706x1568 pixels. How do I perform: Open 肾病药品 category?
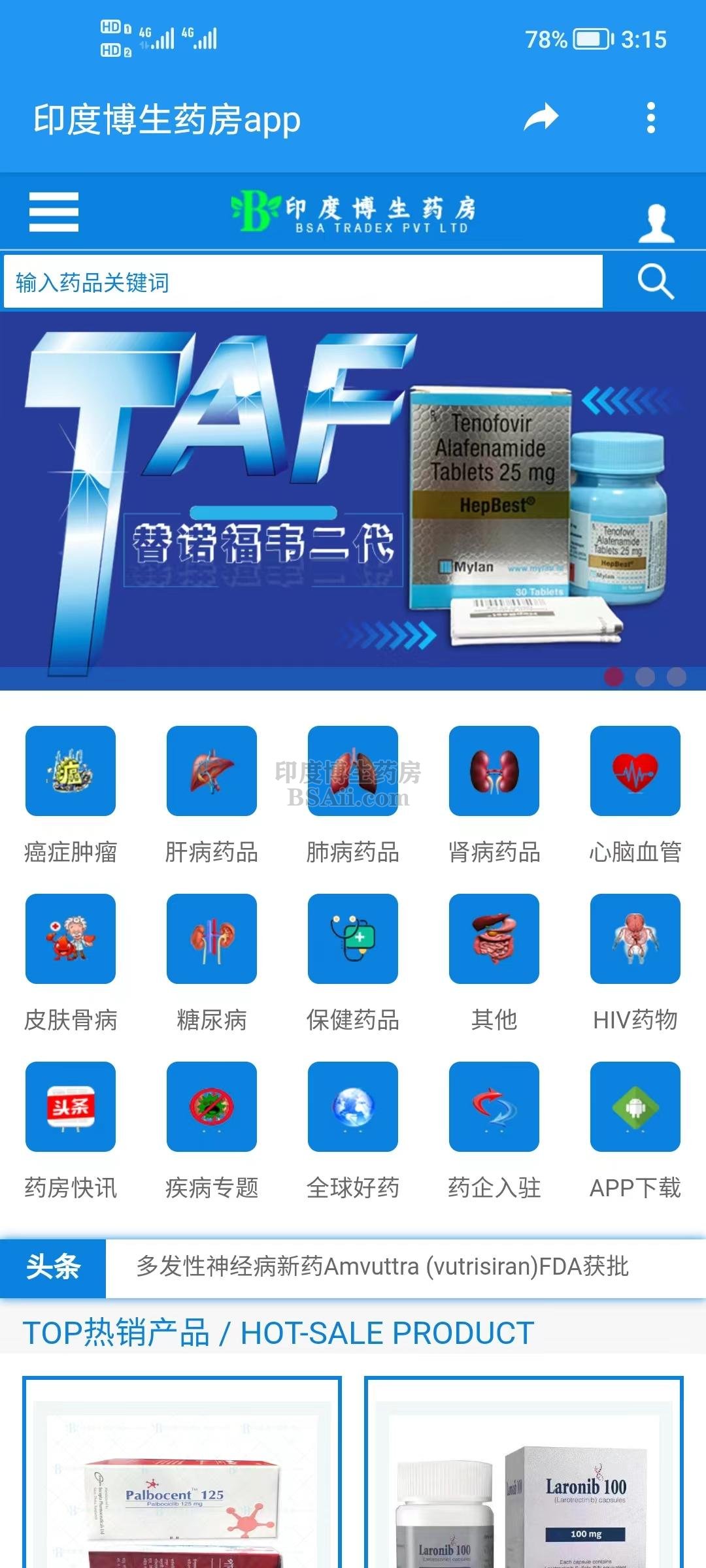[x=494, y=772]
